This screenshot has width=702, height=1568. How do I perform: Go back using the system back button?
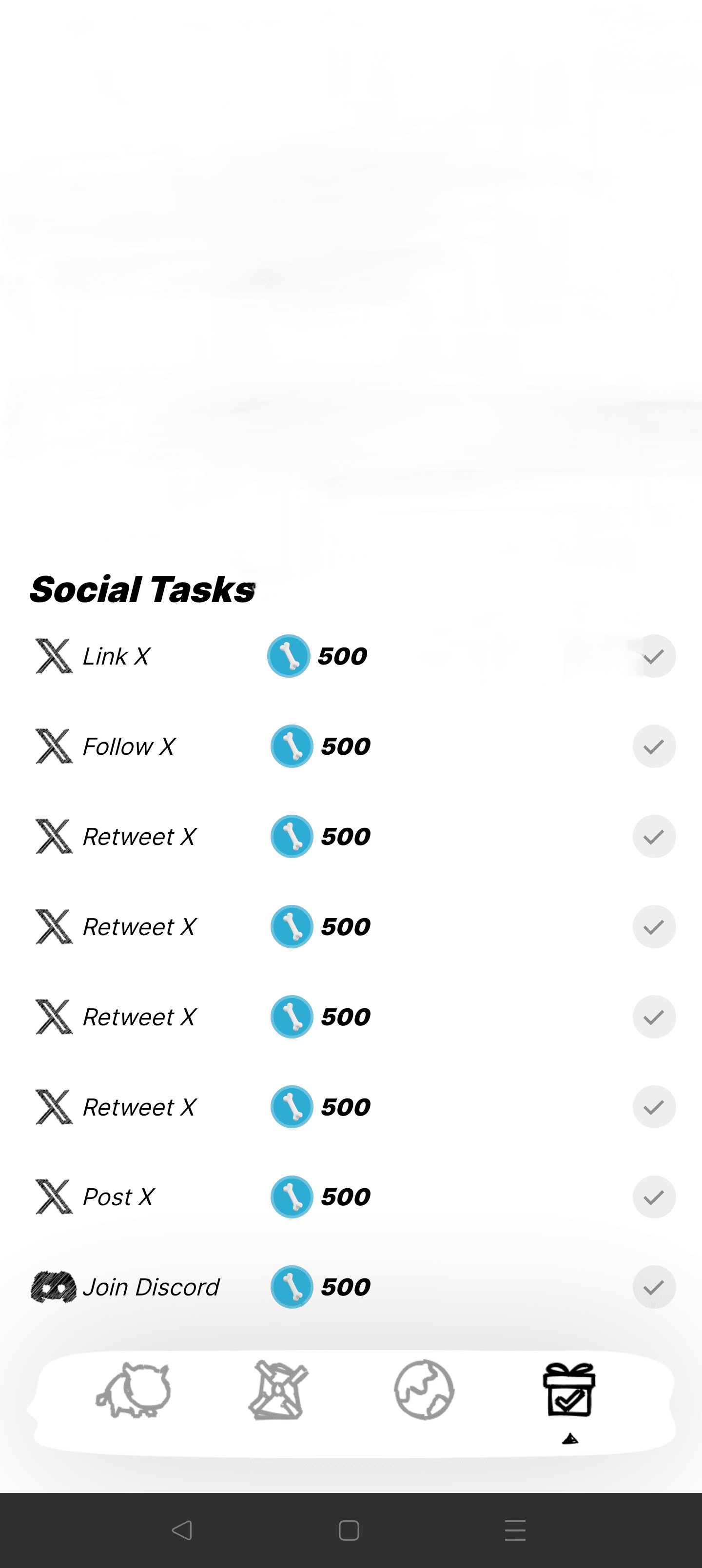pyautogui.click(x=182, y=1530)
